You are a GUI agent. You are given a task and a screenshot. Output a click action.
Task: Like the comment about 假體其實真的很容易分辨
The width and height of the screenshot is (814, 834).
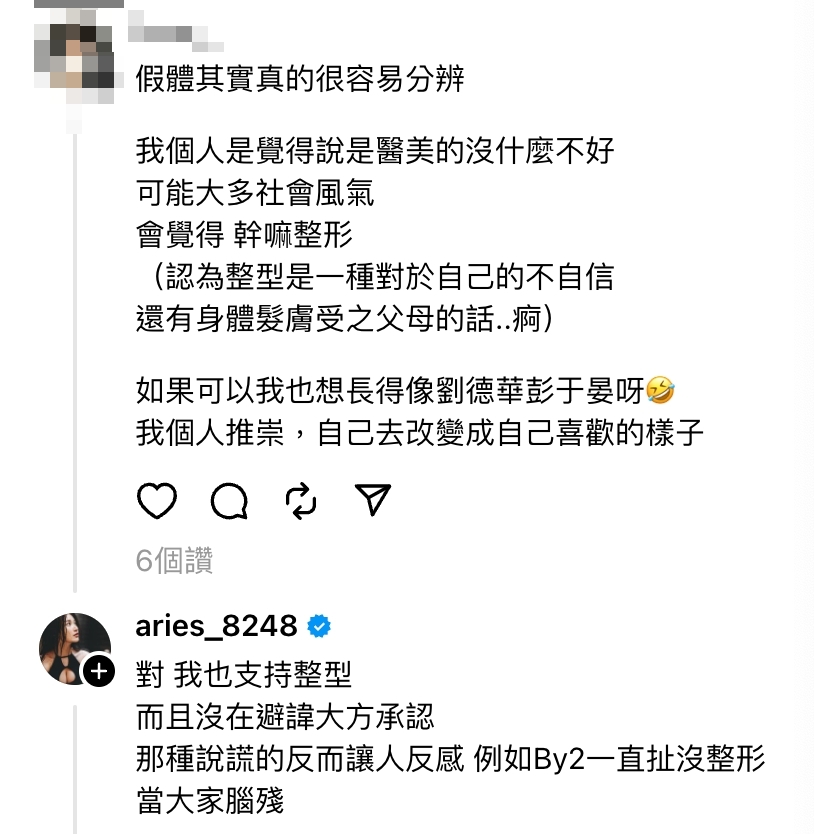(156, 500)
